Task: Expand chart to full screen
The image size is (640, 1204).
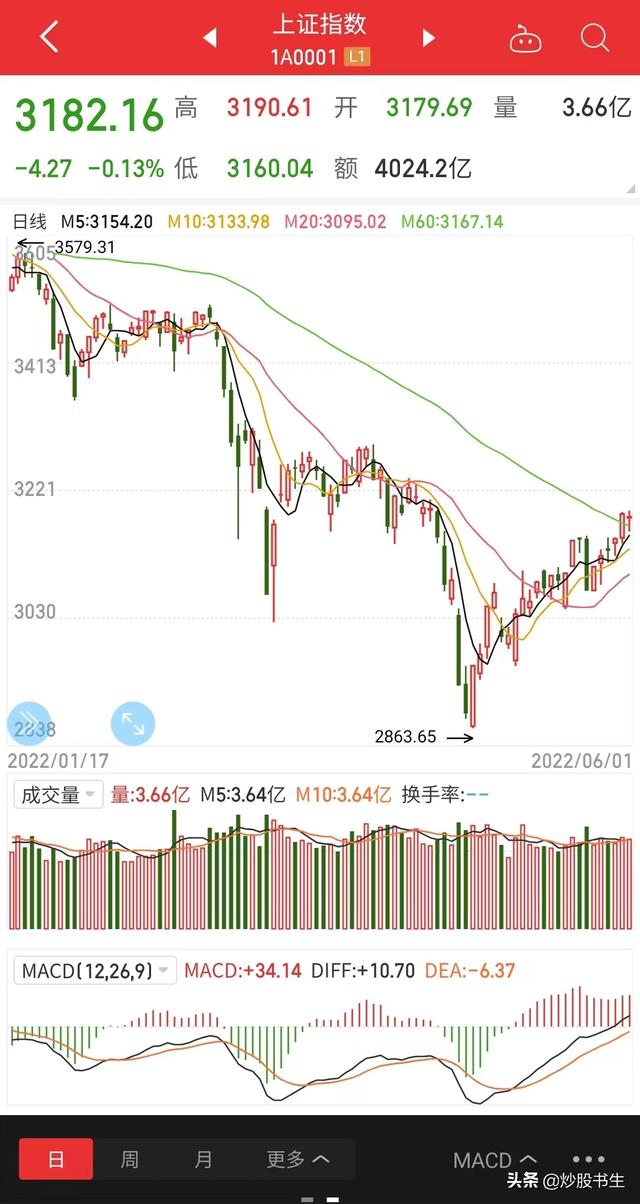Action: click(x=132, y=722)
